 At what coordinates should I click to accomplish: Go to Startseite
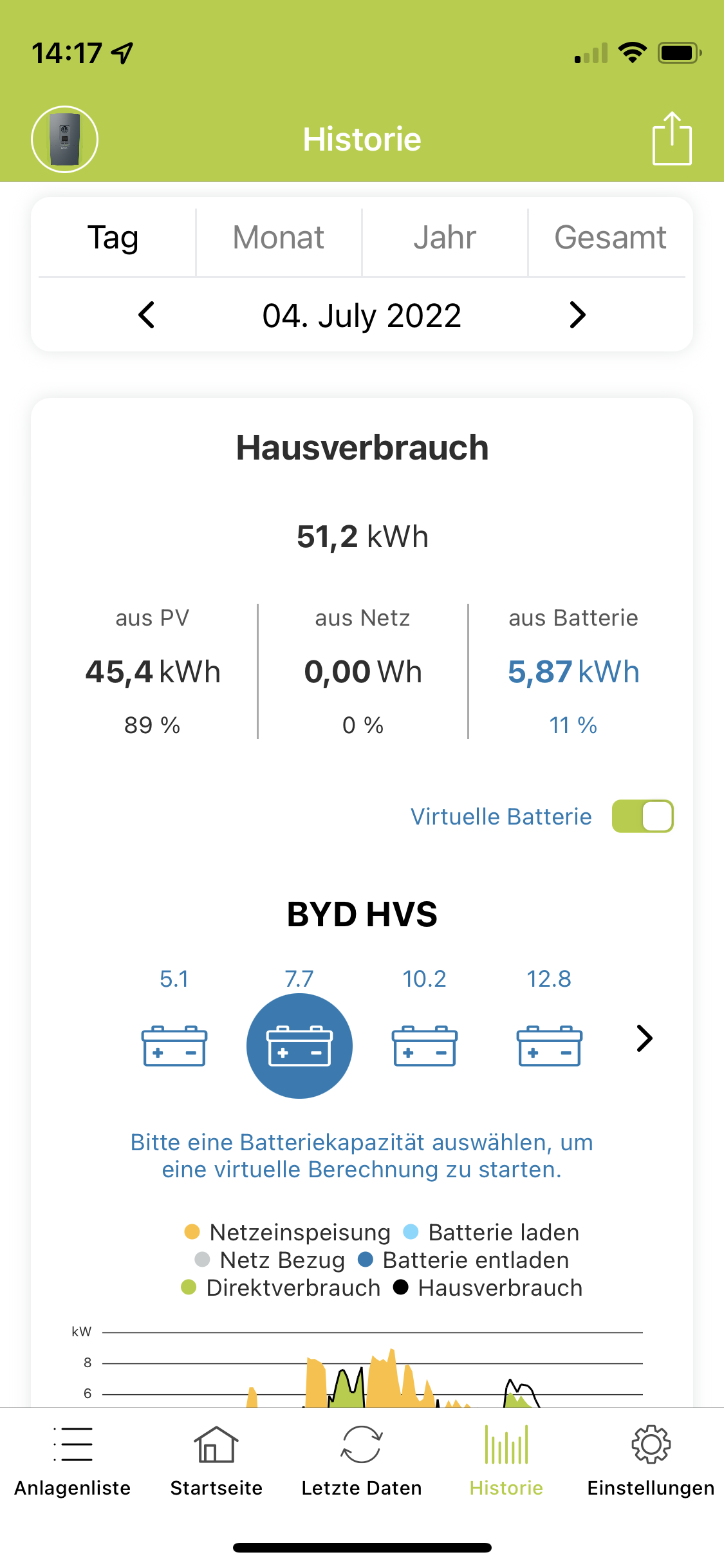[216, 1461]
